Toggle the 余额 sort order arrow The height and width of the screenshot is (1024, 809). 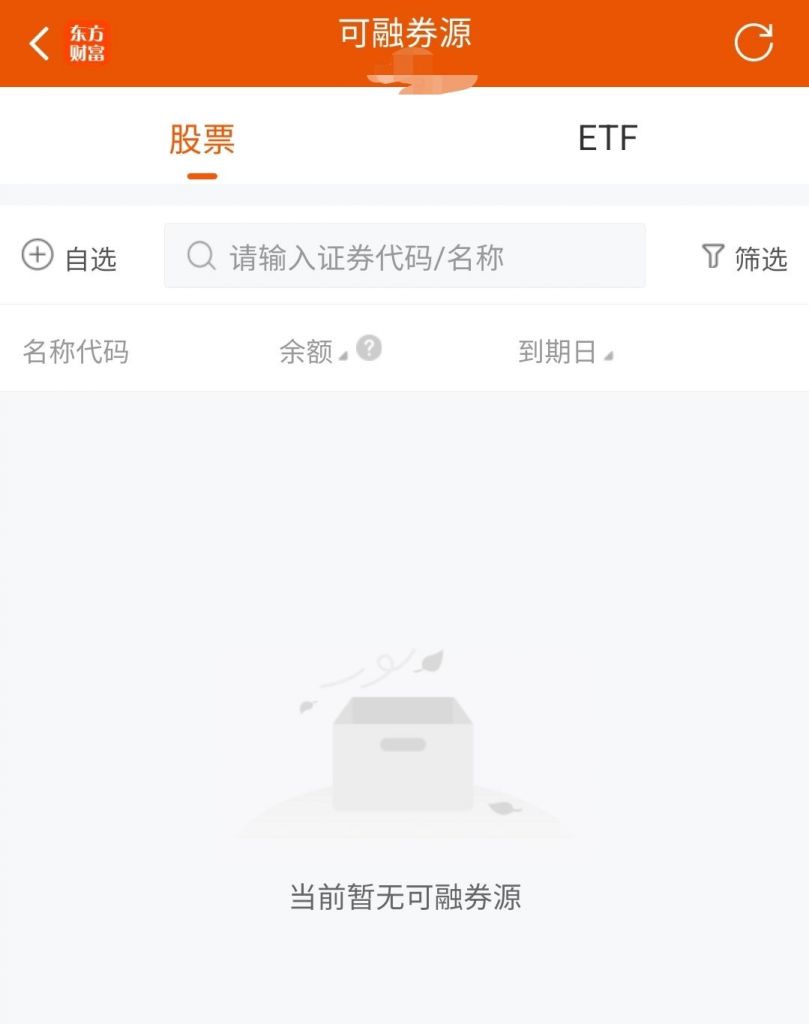pyautogui.click(x=345, y=356)
